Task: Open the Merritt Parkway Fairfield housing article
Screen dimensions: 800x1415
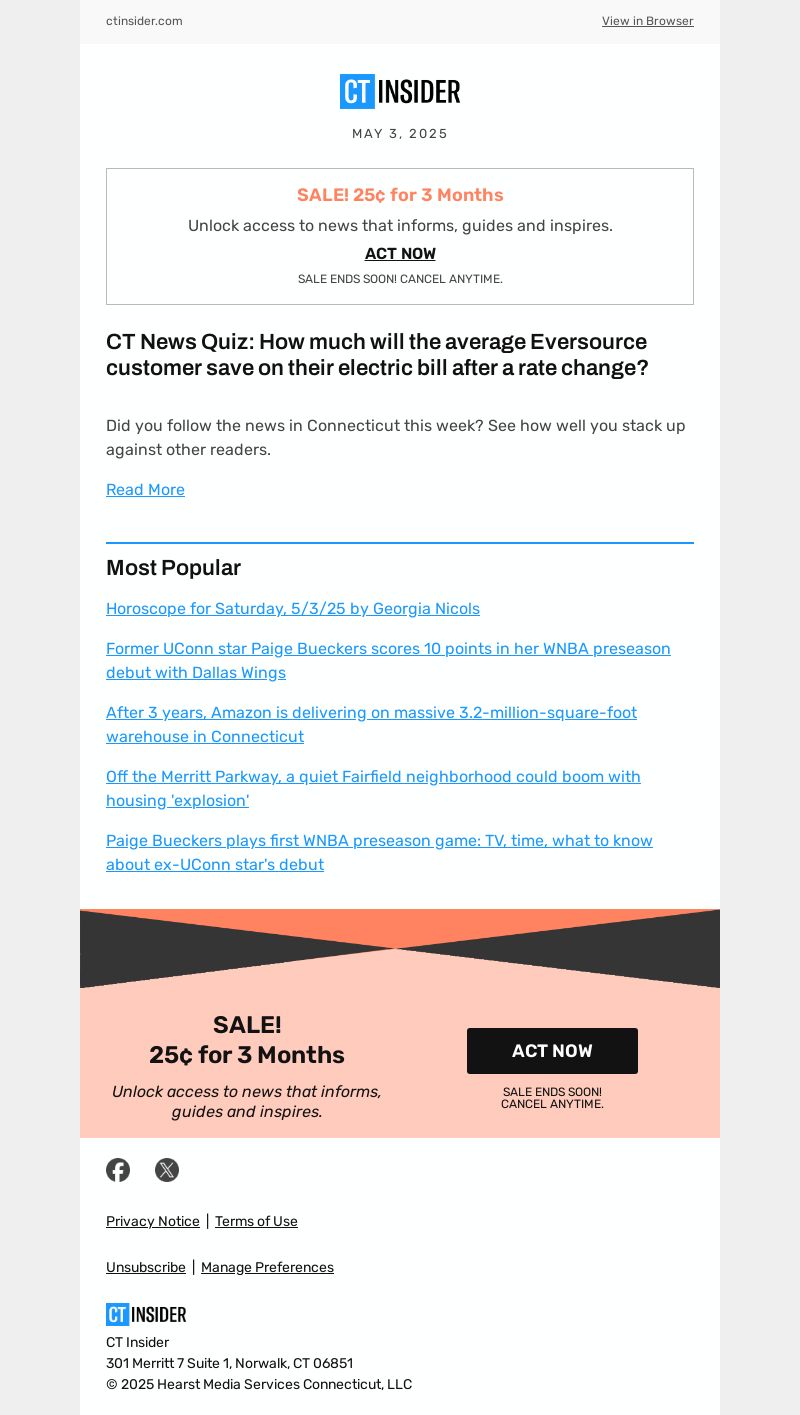Action: (373, 788)
